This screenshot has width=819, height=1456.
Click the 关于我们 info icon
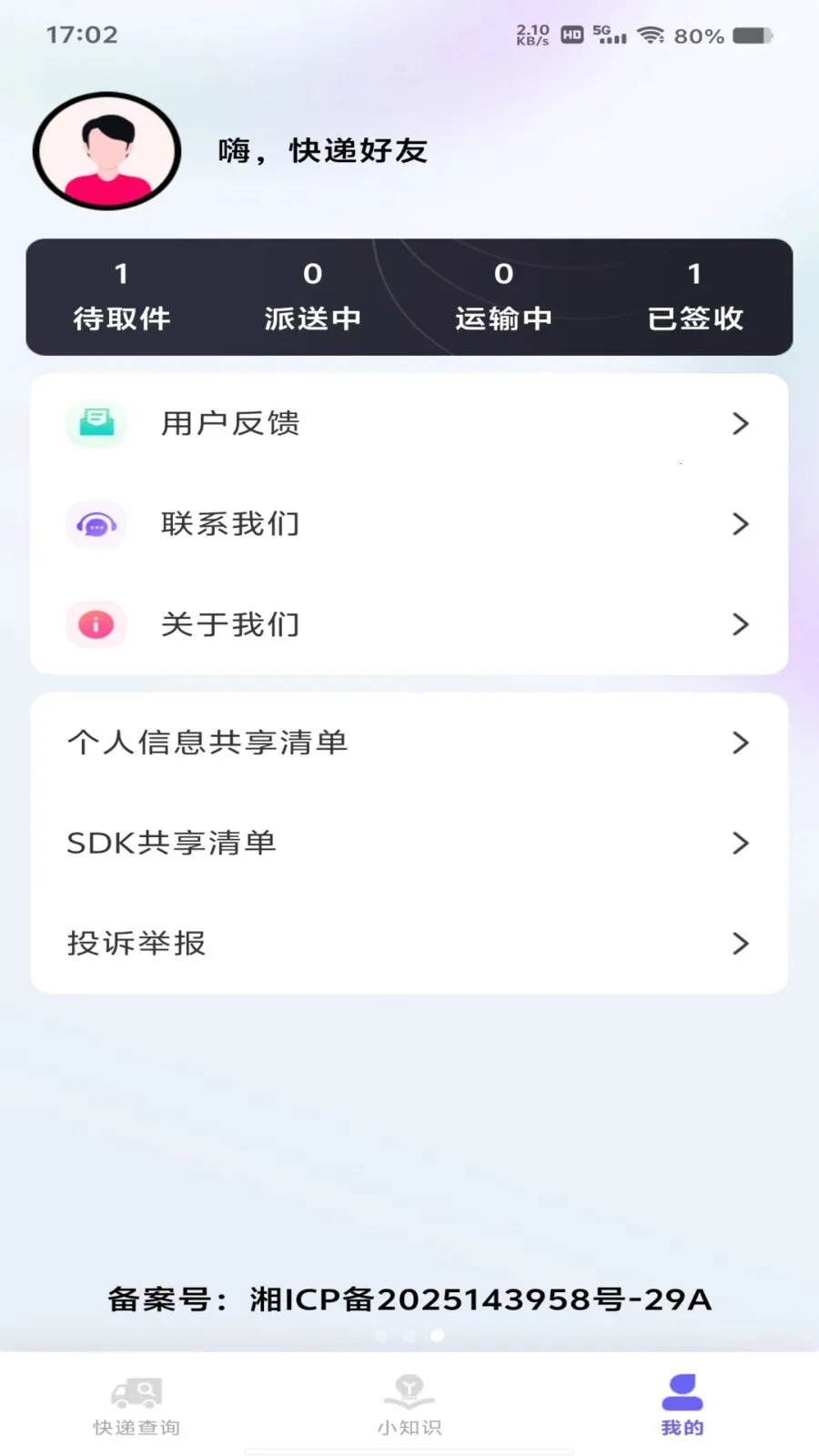click(x=96, y=624)
